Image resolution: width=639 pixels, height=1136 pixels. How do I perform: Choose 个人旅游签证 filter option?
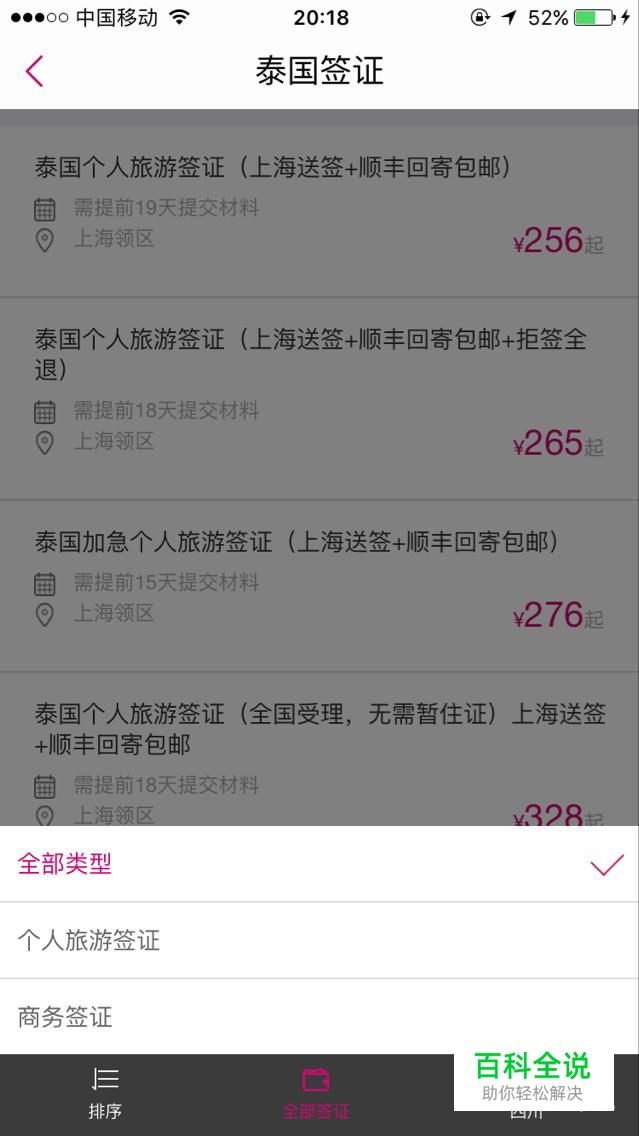pos(320,940)
